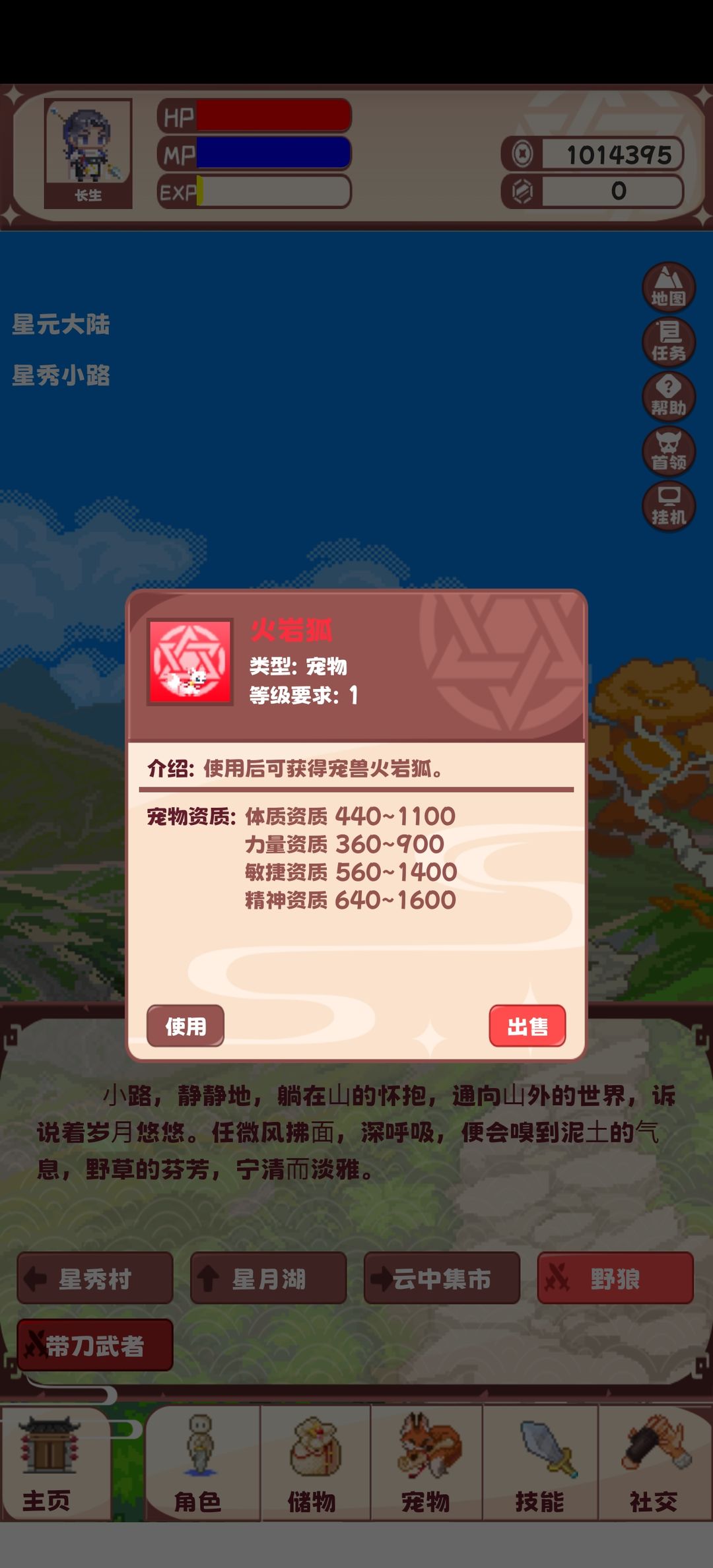Image resolution: width=713 pixels, height=1568 pixels.
Task: Head to 云中集市
Action: (442, 1278)
